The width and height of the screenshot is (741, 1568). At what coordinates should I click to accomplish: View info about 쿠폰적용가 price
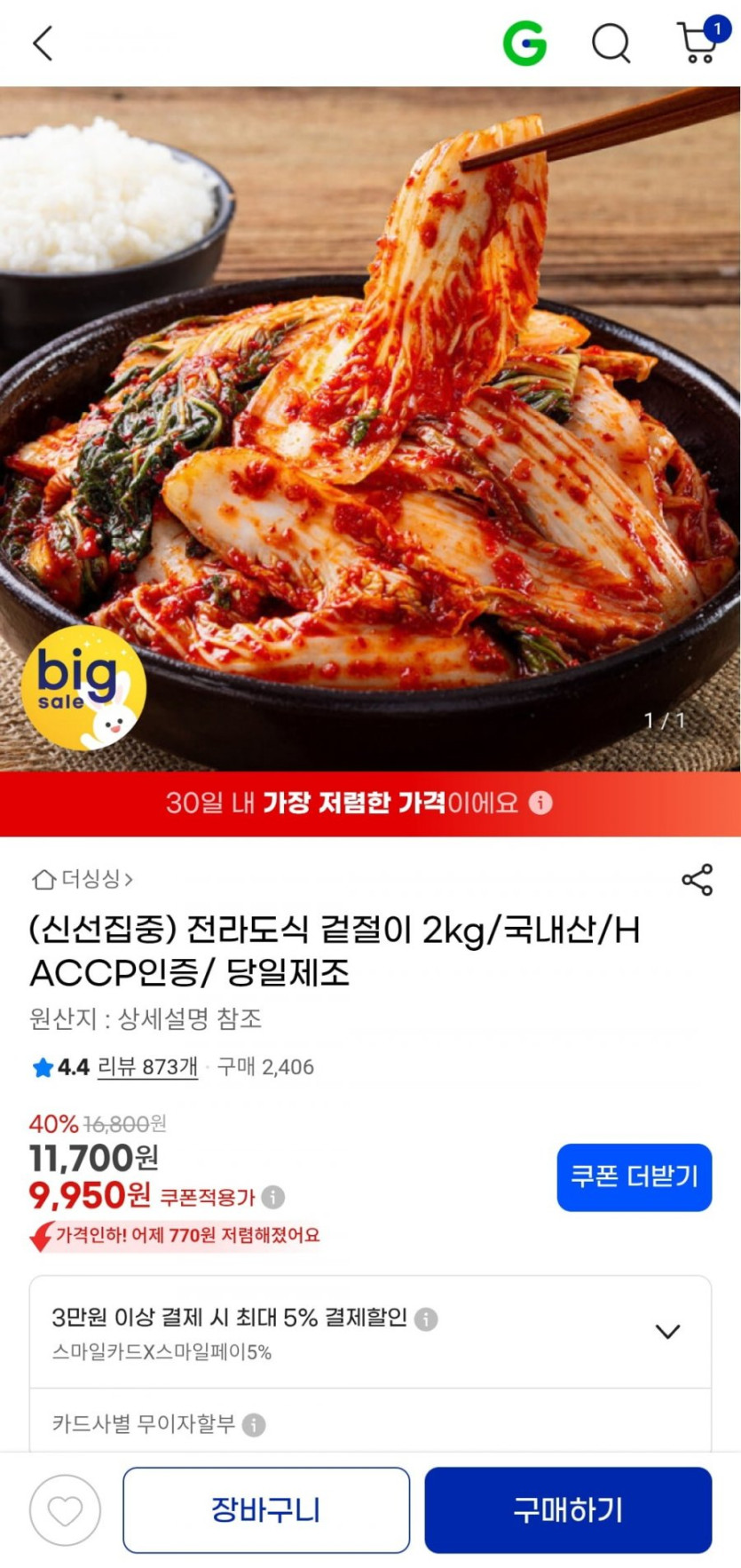click(x=273, y=1197)
